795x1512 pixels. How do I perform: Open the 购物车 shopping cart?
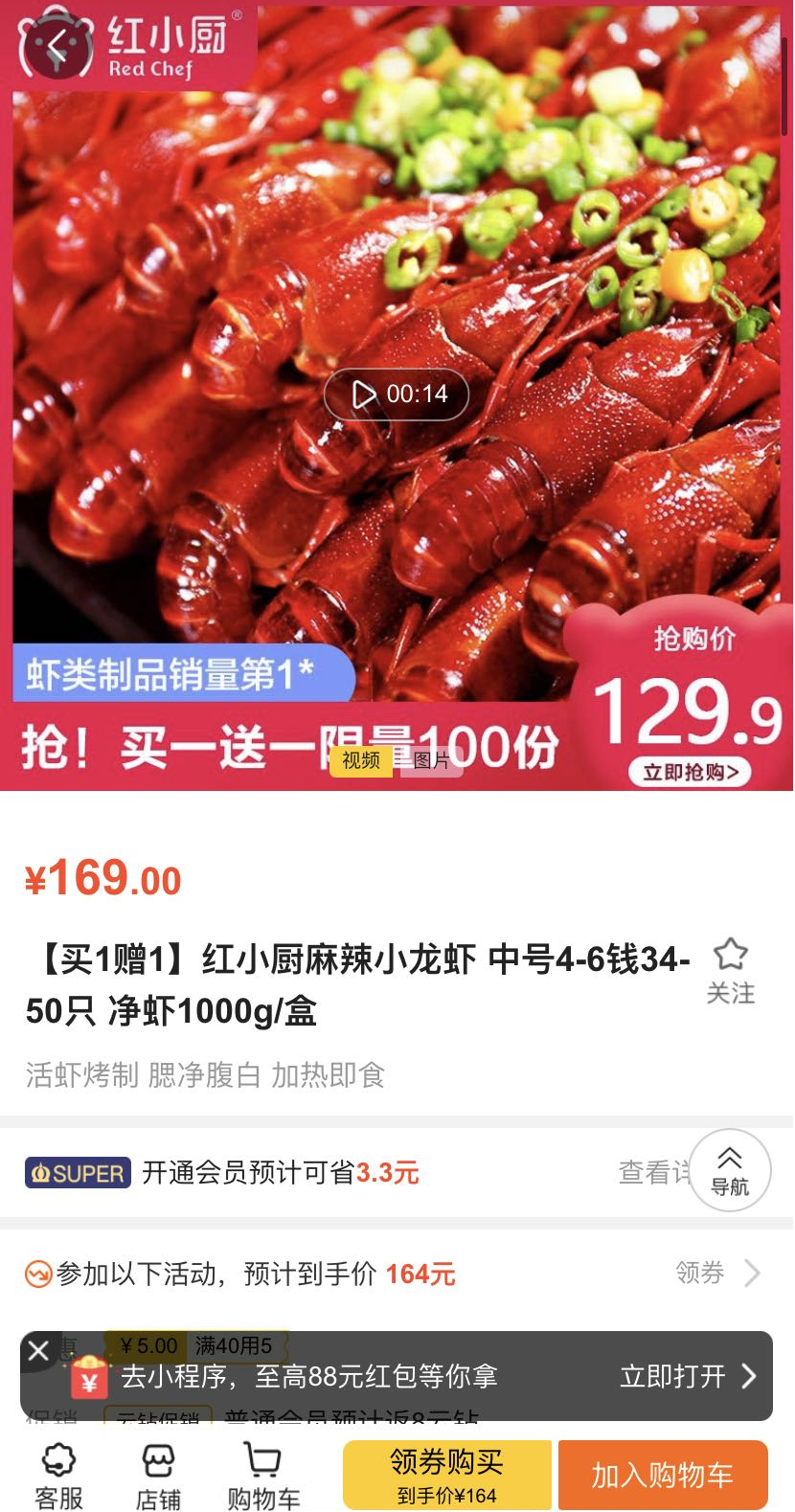263,1477
